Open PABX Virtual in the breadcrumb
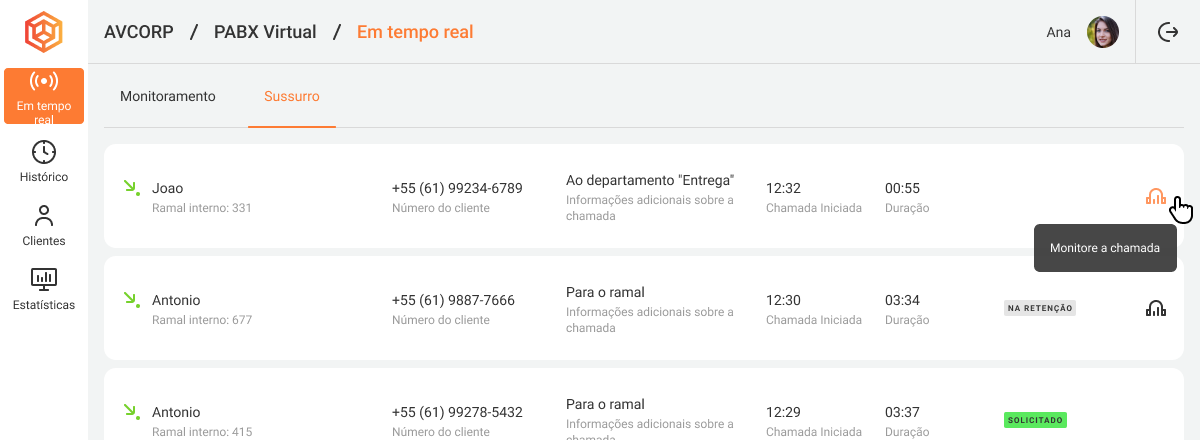The height and width of the screenshot is (440, 1200). coord(265,32)
